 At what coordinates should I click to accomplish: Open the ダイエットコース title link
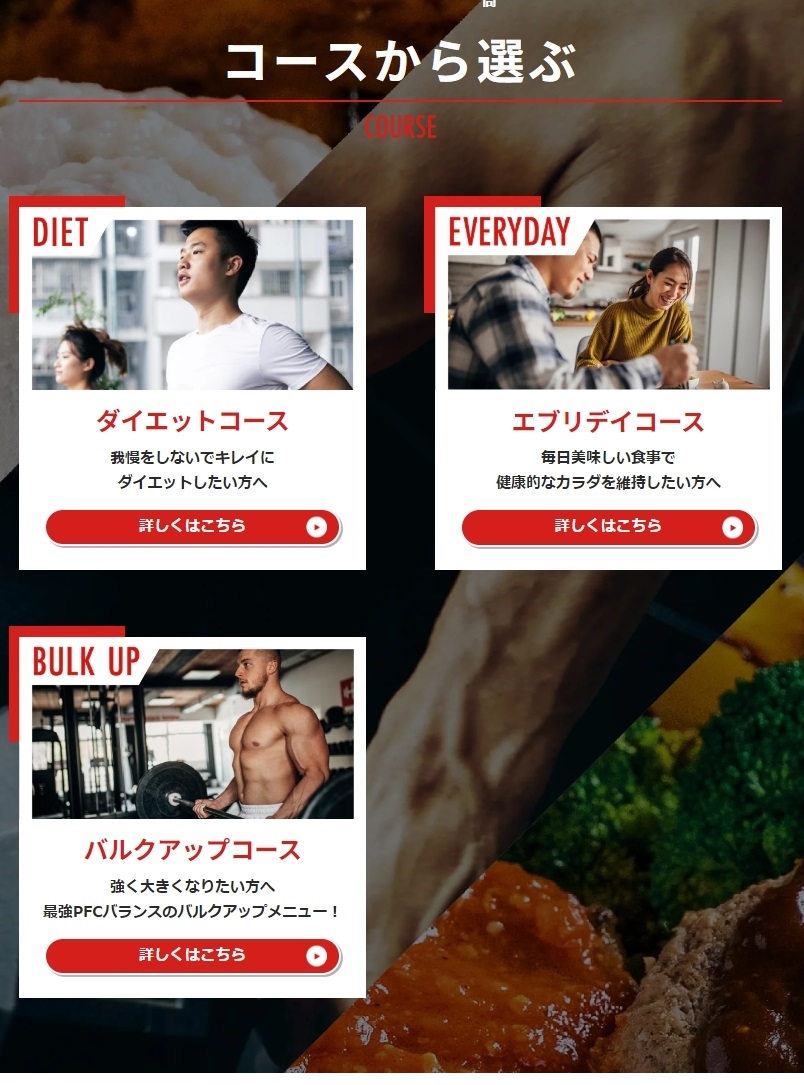click(x=193, y=421)
